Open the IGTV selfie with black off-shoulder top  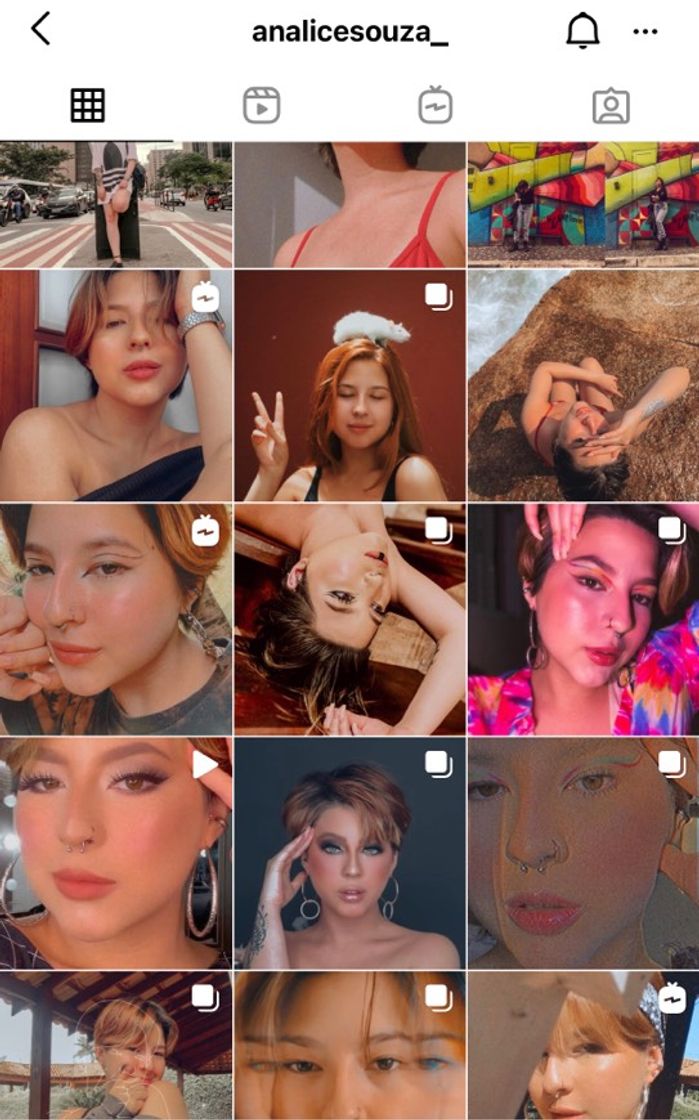click(x=116, y=385)
